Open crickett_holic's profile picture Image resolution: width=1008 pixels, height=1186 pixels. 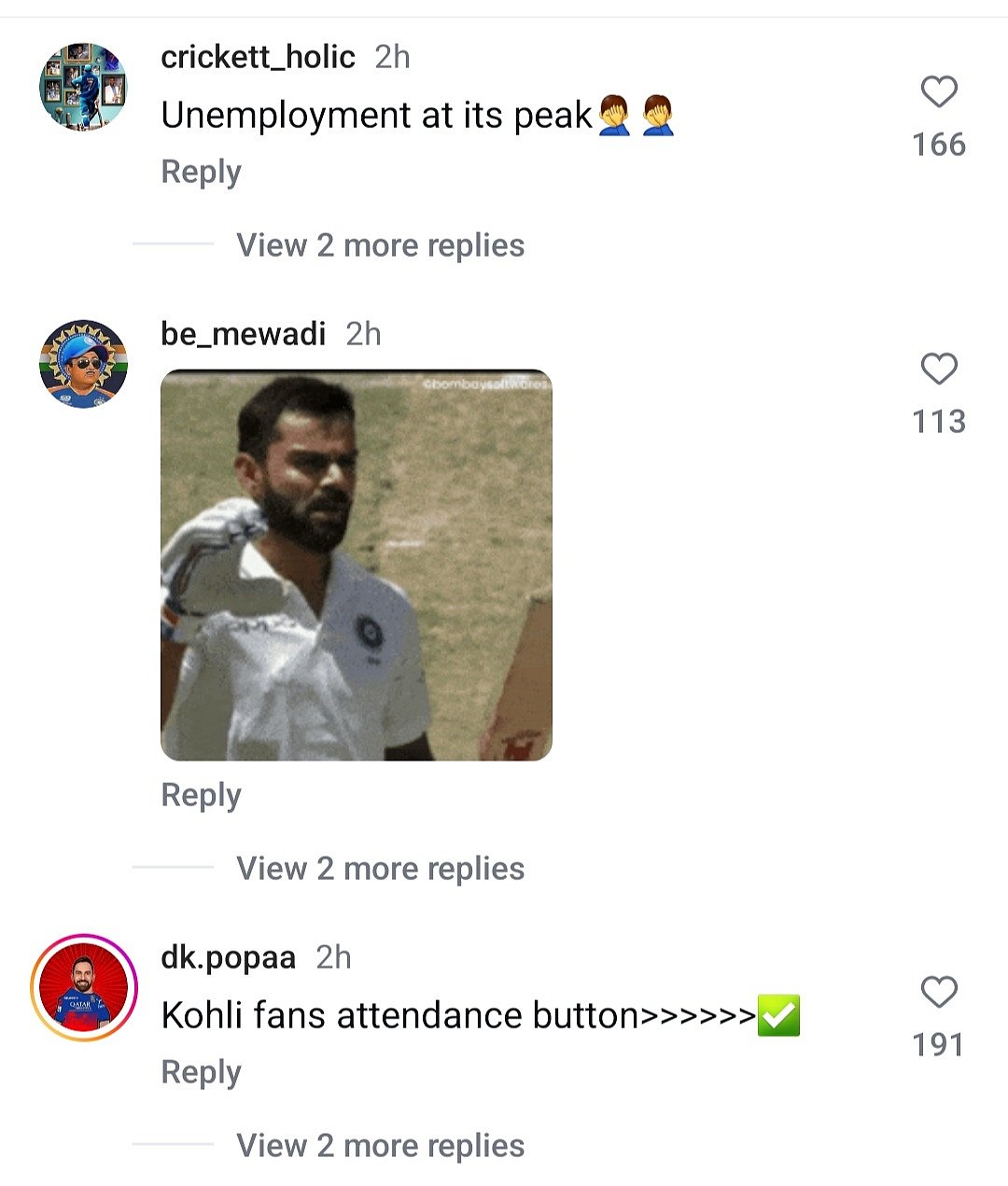[x=83, y=87]
